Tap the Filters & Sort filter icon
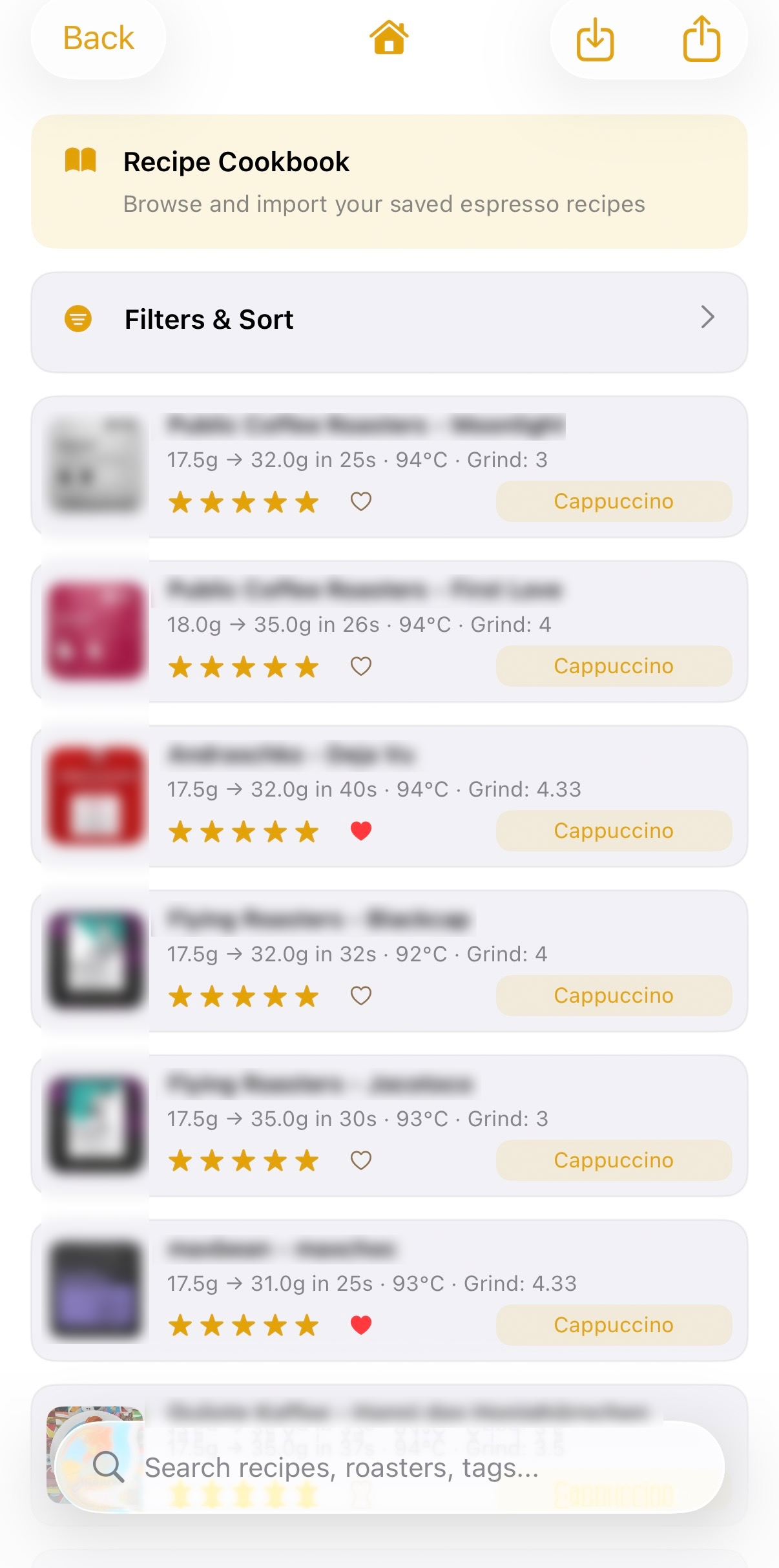Image resolution: width=779 pixels, height=1568 pixels. [x=77, y=318]
